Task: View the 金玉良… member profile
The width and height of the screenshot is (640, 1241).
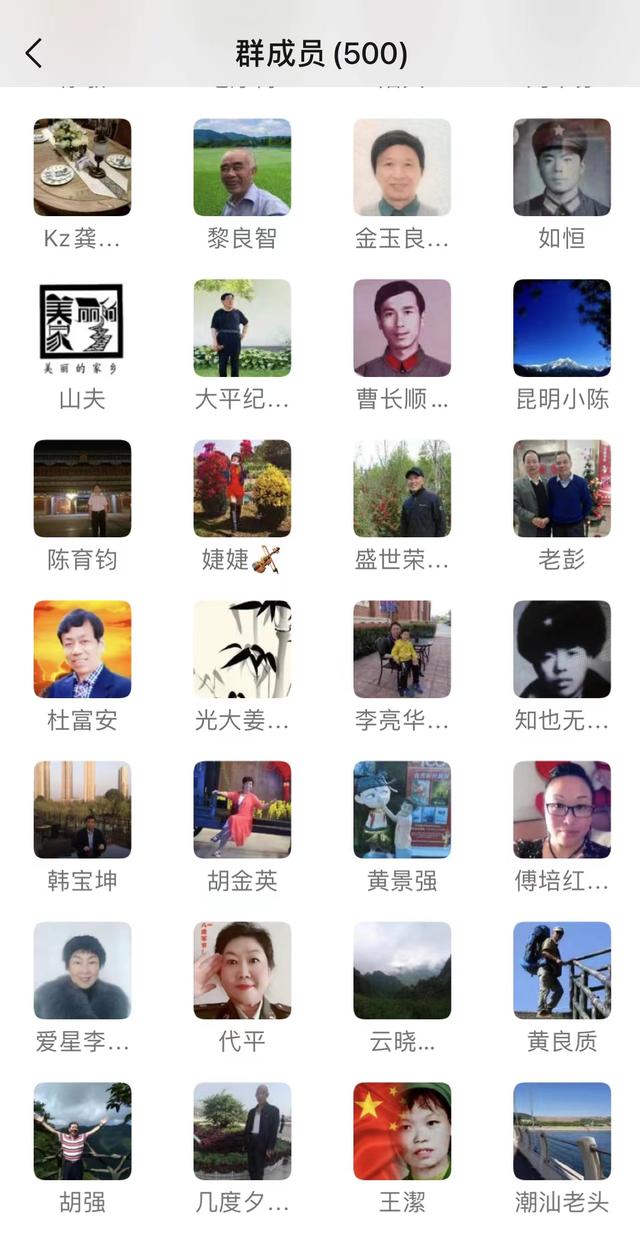Action: (x=402, y=168)
